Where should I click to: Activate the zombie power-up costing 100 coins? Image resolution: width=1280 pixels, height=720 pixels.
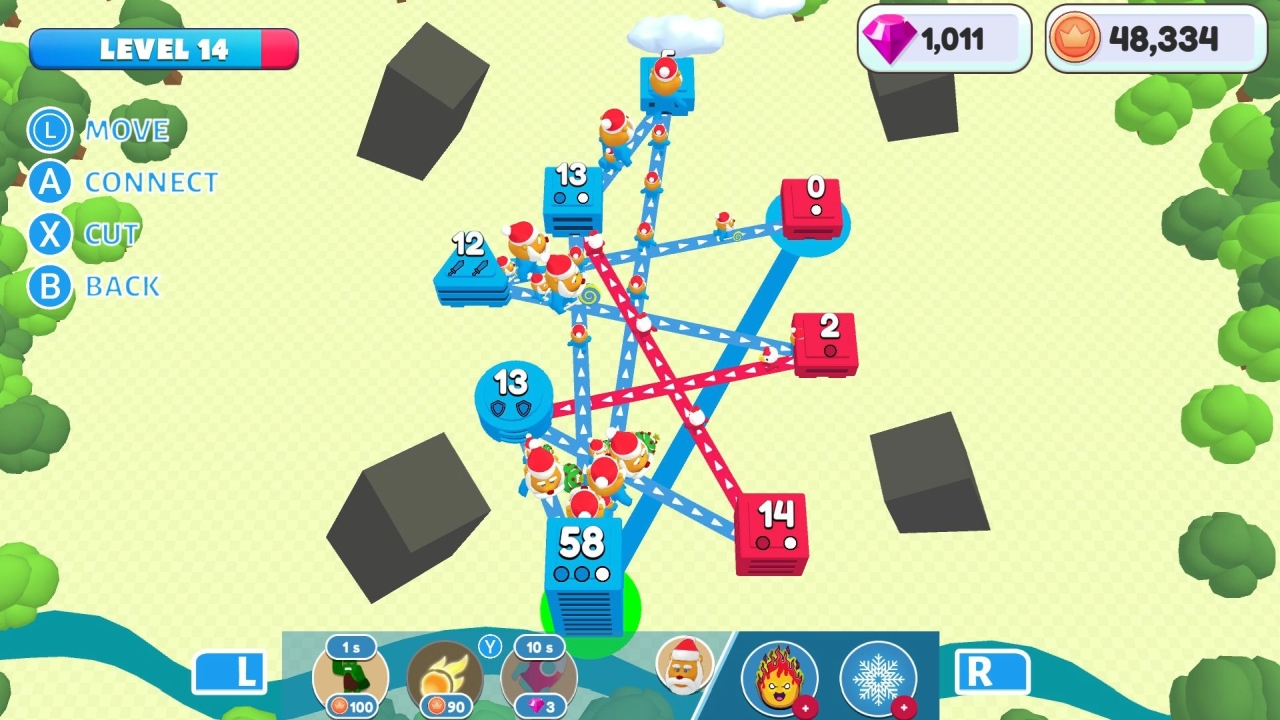point(350,678)
